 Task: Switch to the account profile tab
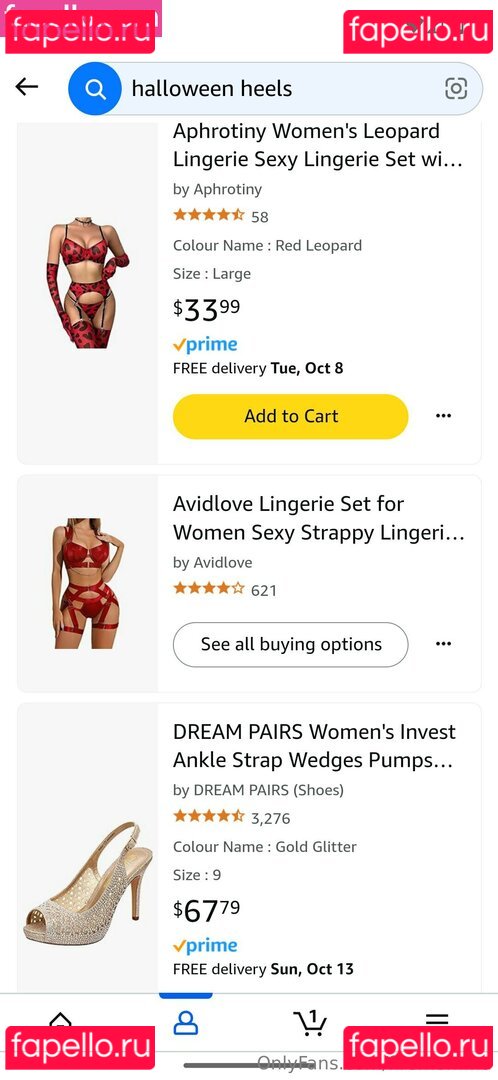click(x=186, y=1024)
